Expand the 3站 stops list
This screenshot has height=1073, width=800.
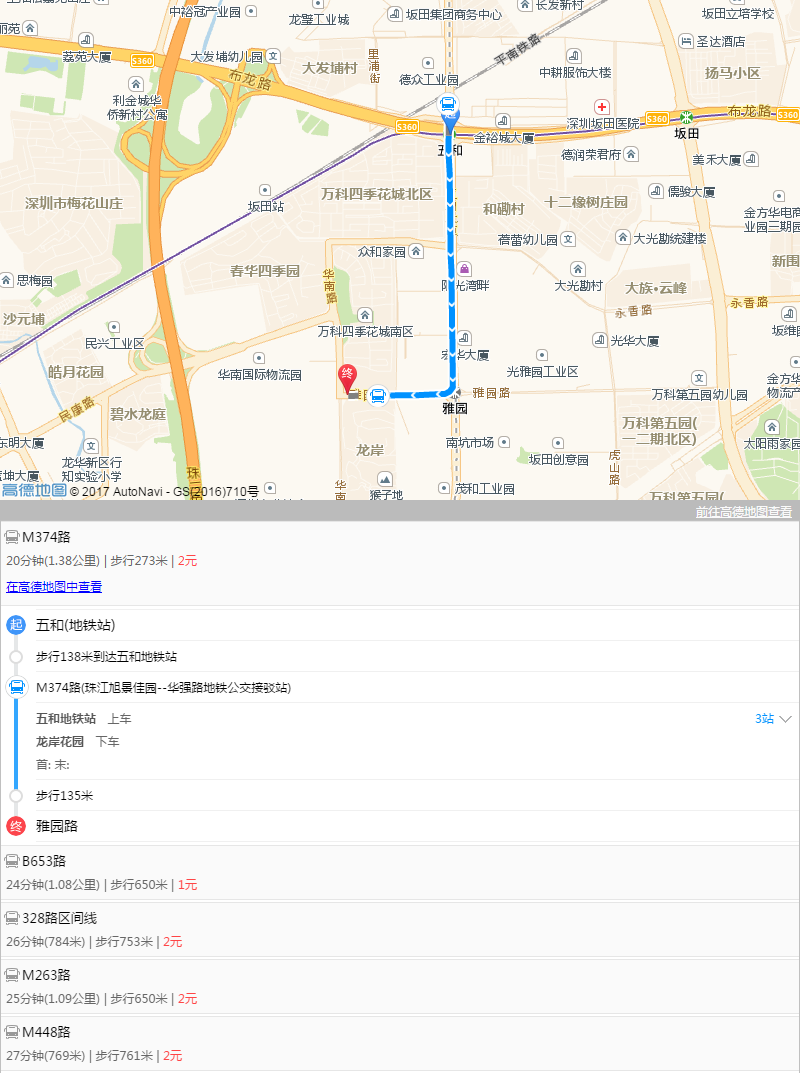[x=774, y=719]
